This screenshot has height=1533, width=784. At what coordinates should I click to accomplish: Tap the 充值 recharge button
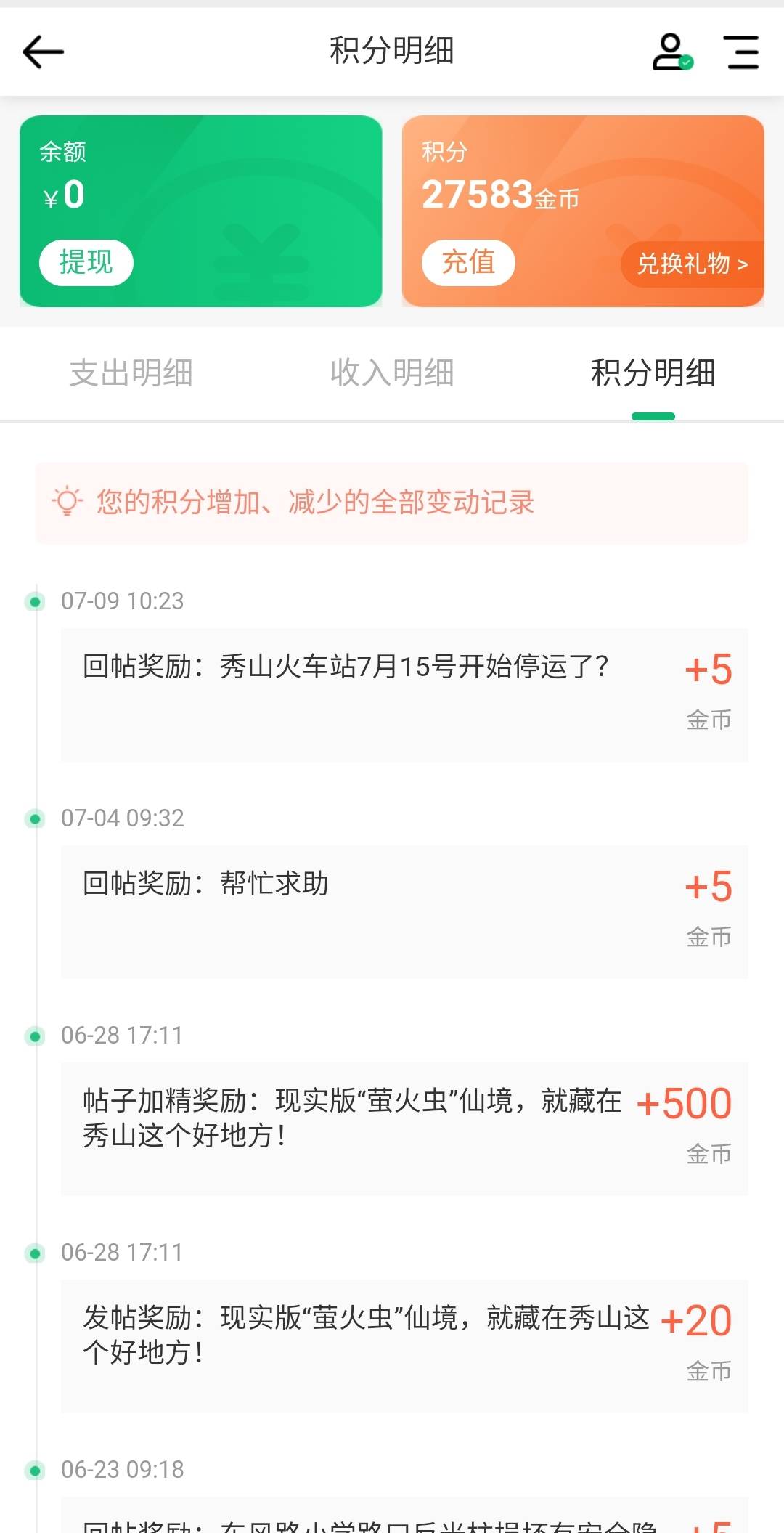pos(468,262)
